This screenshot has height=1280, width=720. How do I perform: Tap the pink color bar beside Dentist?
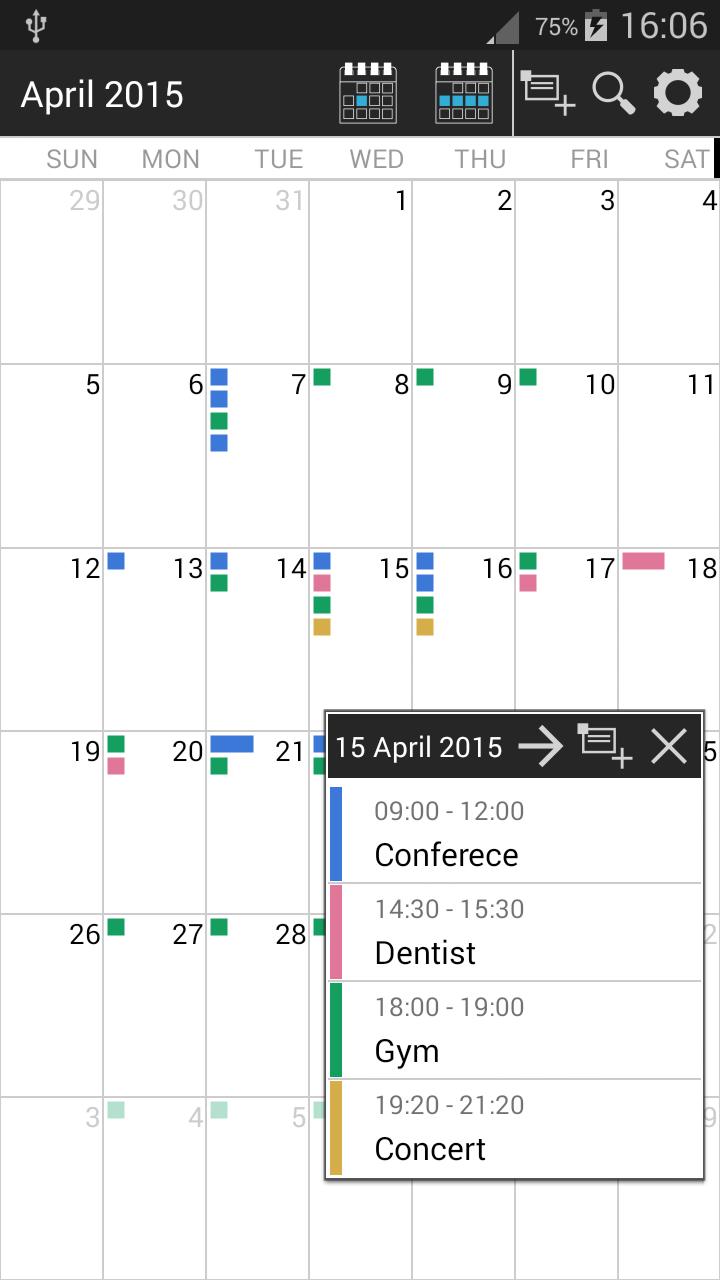337,931
